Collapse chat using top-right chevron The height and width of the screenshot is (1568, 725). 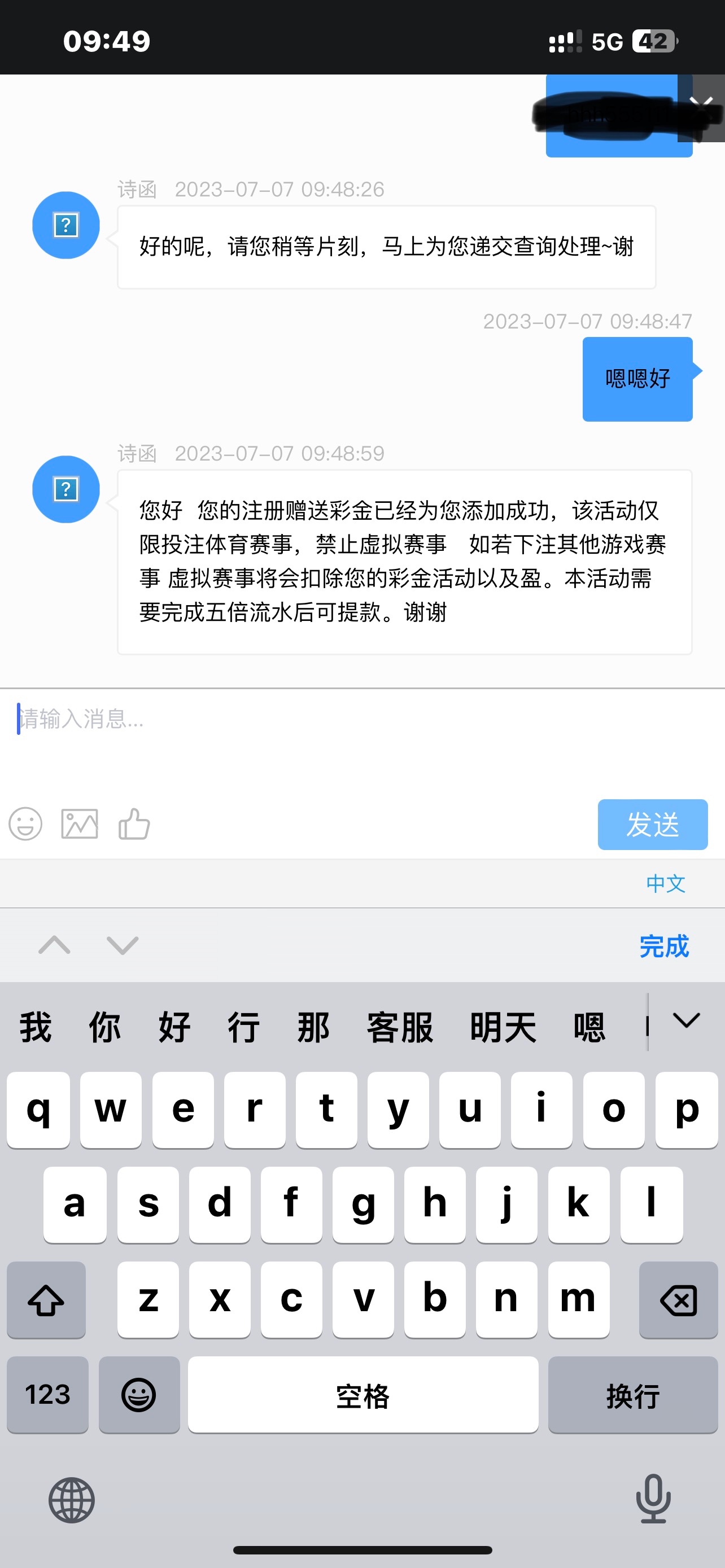point(701,102)
